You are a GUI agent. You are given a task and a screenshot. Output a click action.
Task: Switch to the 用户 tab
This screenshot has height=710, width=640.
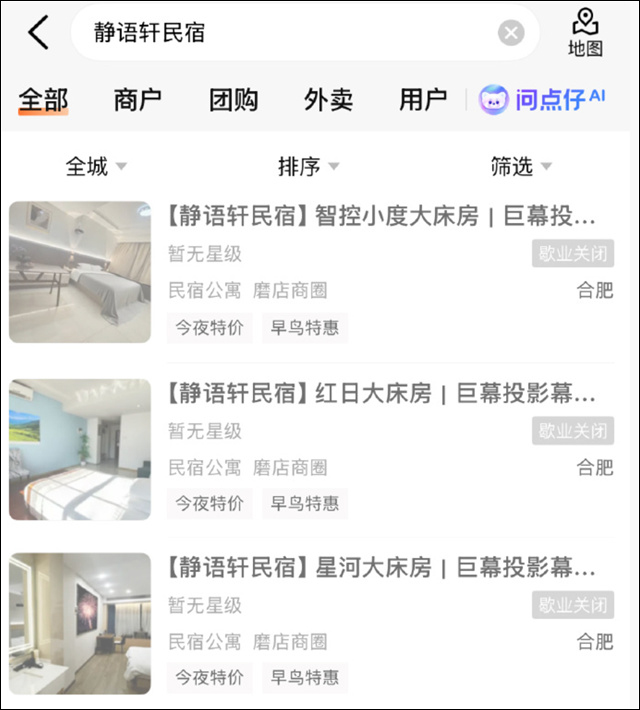(423, 100)
